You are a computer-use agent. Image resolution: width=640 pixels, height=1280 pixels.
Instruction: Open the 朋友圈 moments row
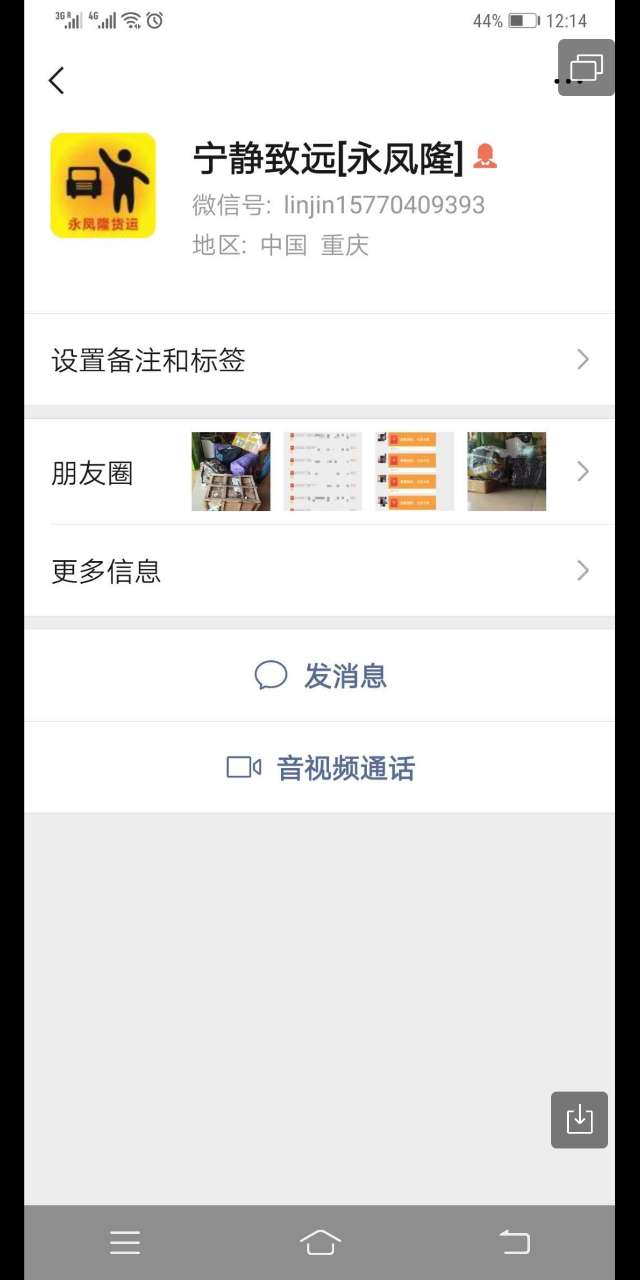pos(319,472)
